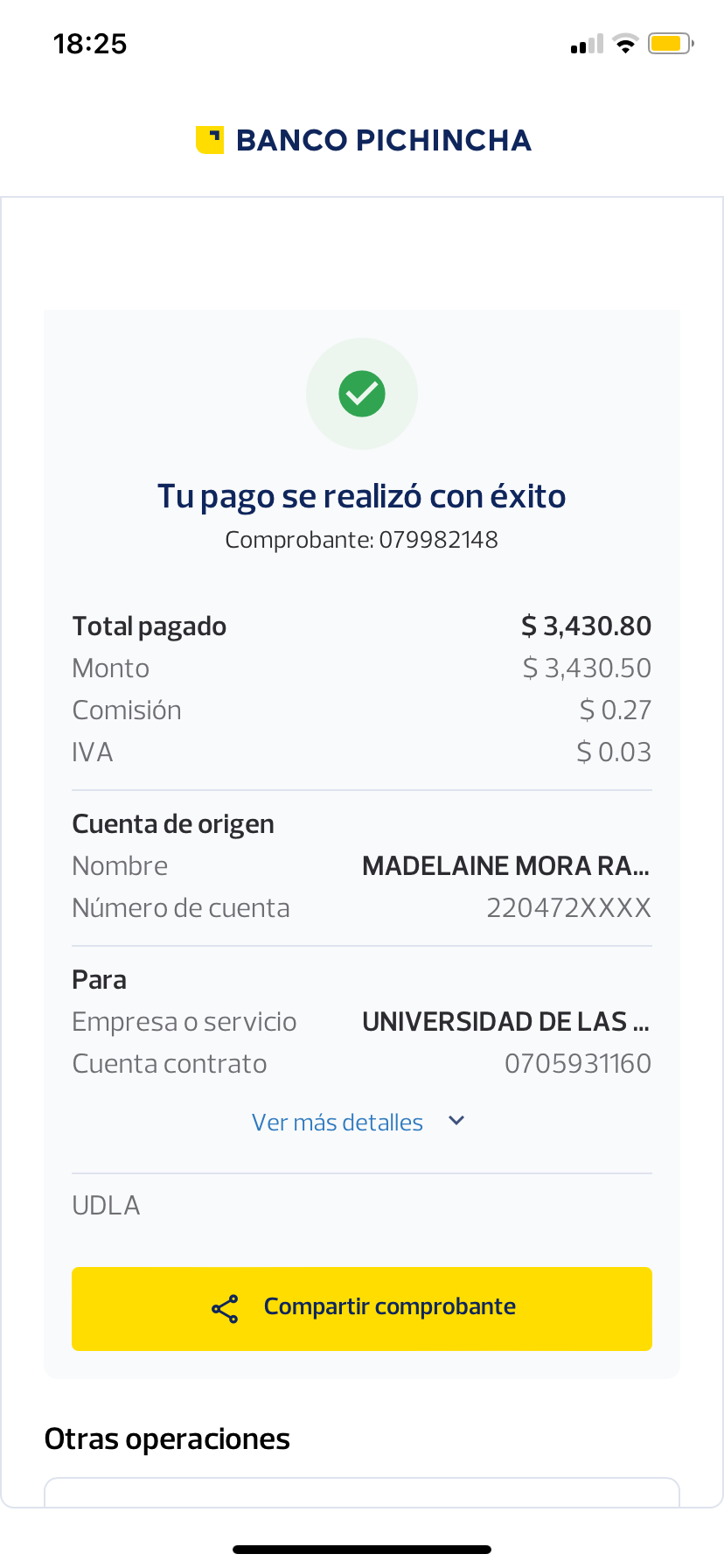The image size is (724, 1568).
Task: Share the receipt via Compartir comprobante
Action: [362, 1308]
